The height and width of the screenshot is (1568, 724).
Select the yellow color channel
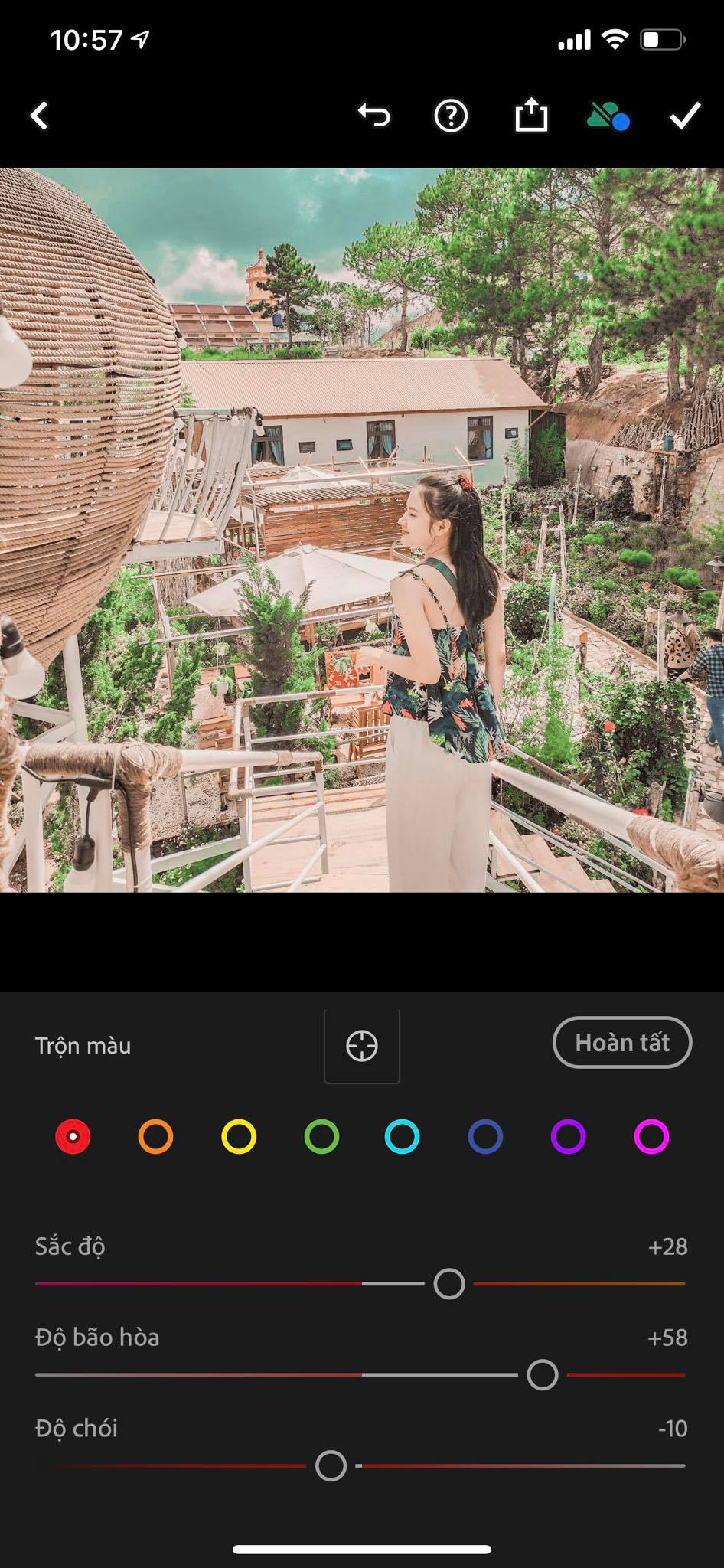coord(239,1137)
